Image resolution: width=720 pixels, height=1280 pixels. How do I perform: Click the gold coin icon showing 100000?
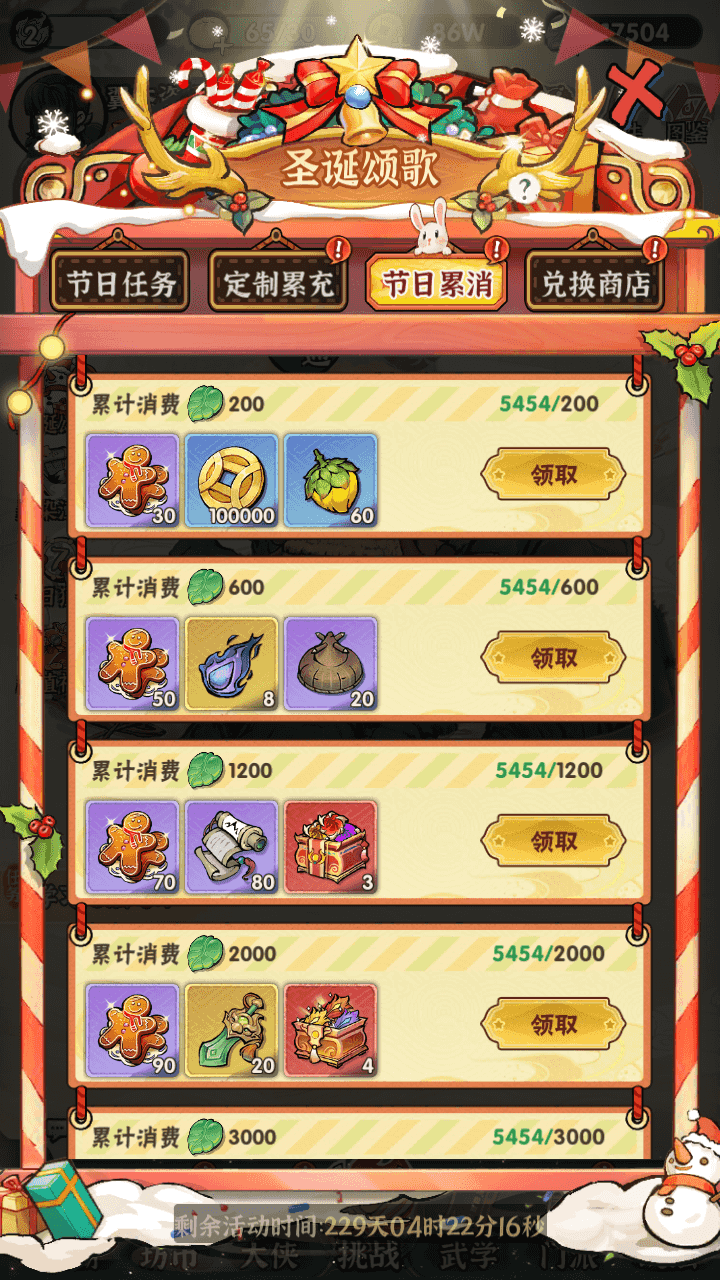(x=230, y=478)
